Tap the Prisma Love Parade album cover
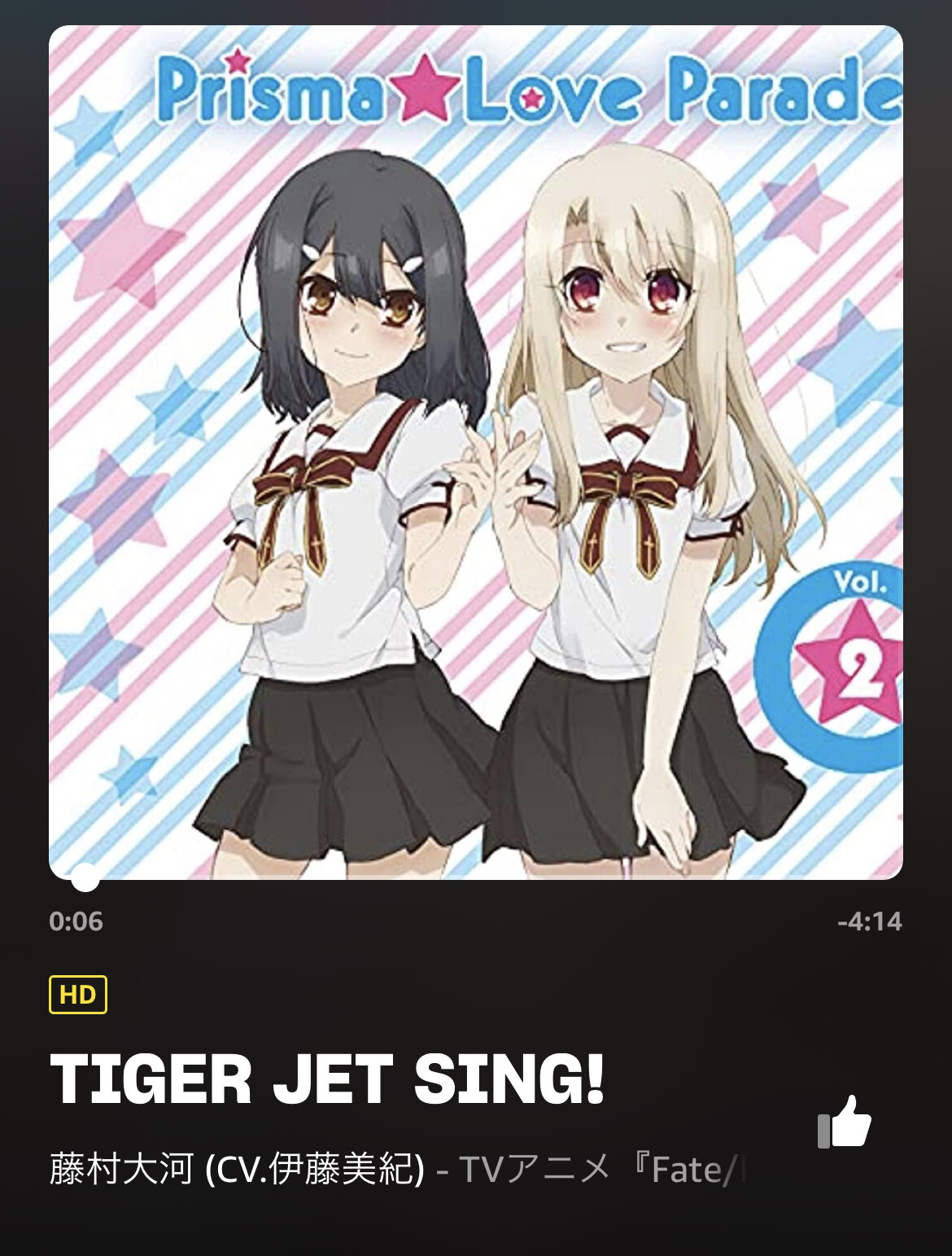952x1256 pixels. pos(476,452)
